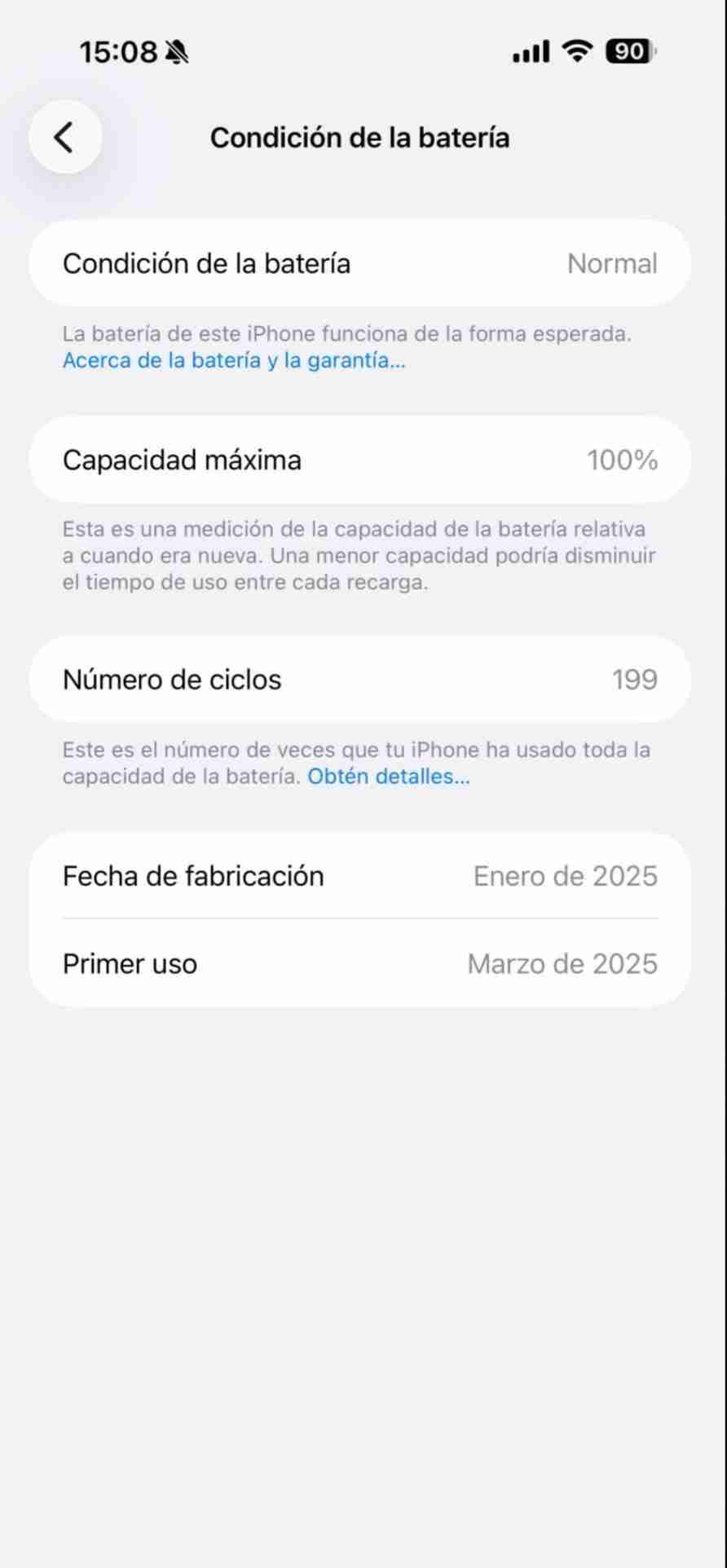Viewport: 727px width, 1568px height.
Task: Tap the Normal status value
Action: (x=610, y=263)
